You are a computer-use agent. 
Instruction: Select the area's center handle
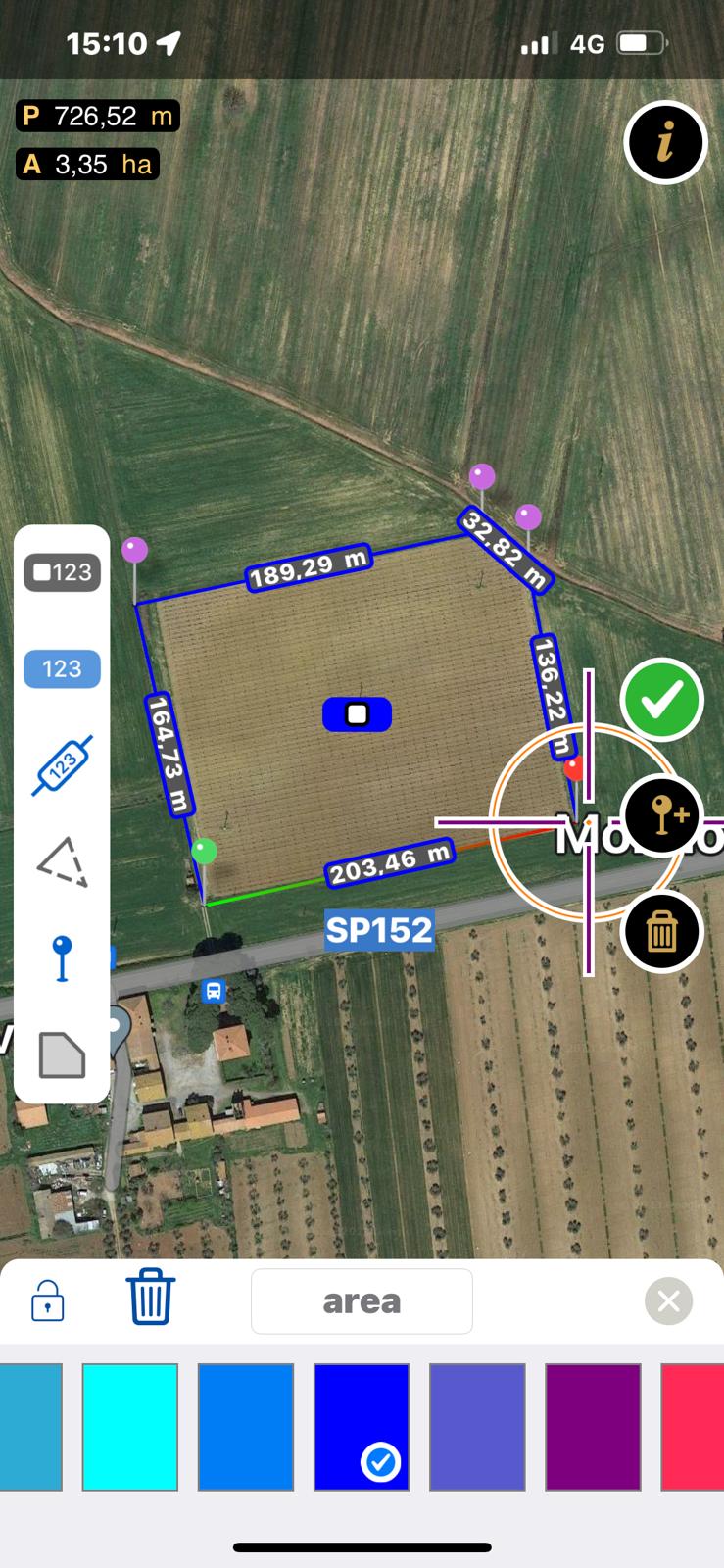358,714
